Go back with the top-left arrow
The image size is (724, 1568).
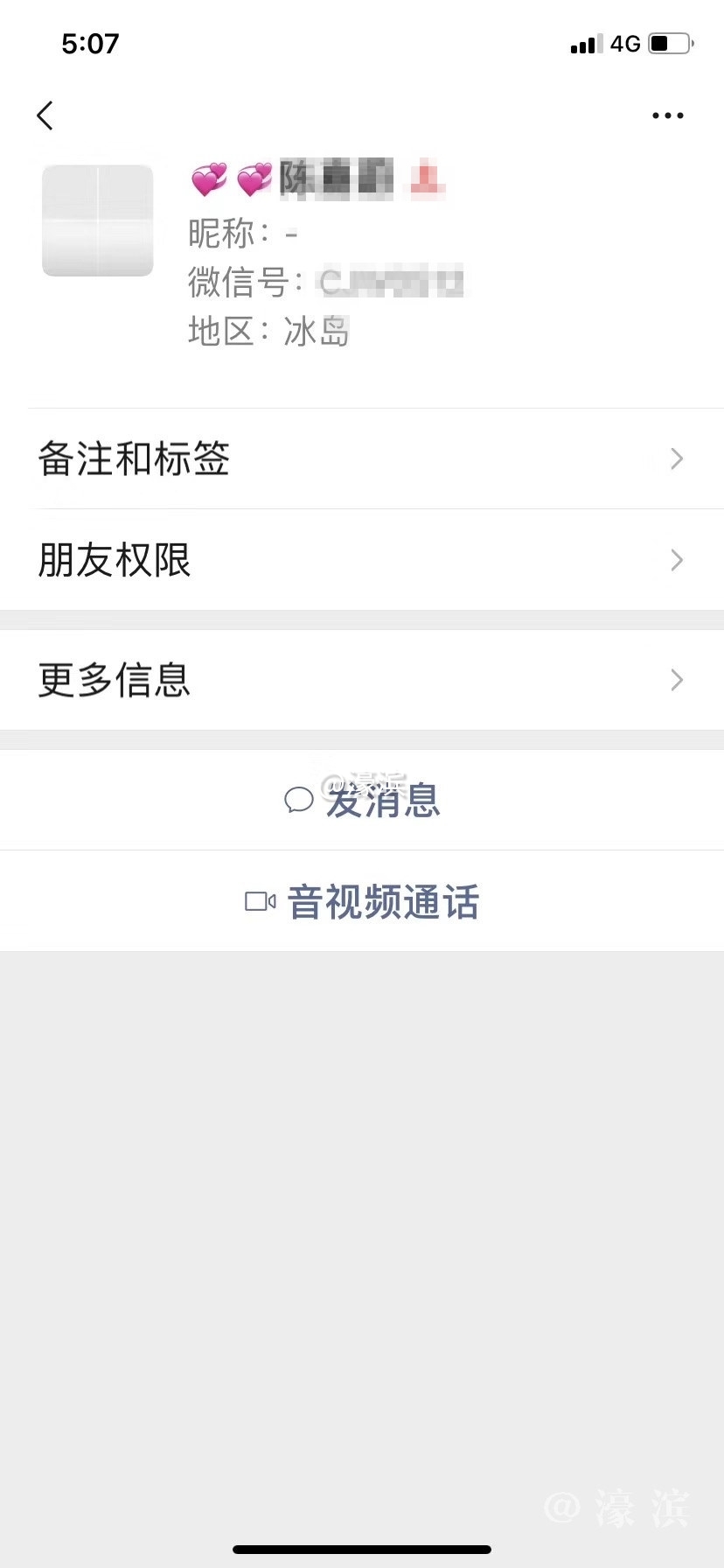click(x=45, y=115)
